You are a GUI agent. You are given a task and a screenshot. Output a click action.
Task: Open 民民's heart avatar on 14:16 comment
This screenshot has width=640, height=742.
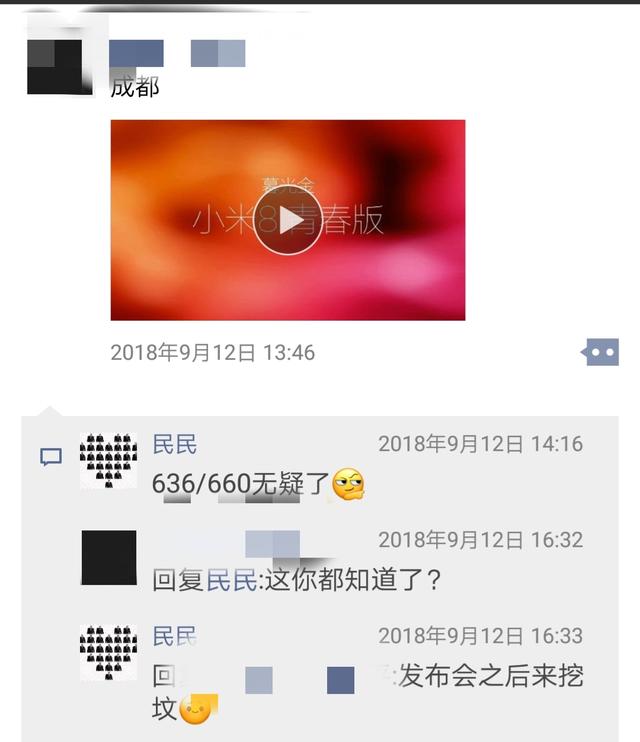108,461
